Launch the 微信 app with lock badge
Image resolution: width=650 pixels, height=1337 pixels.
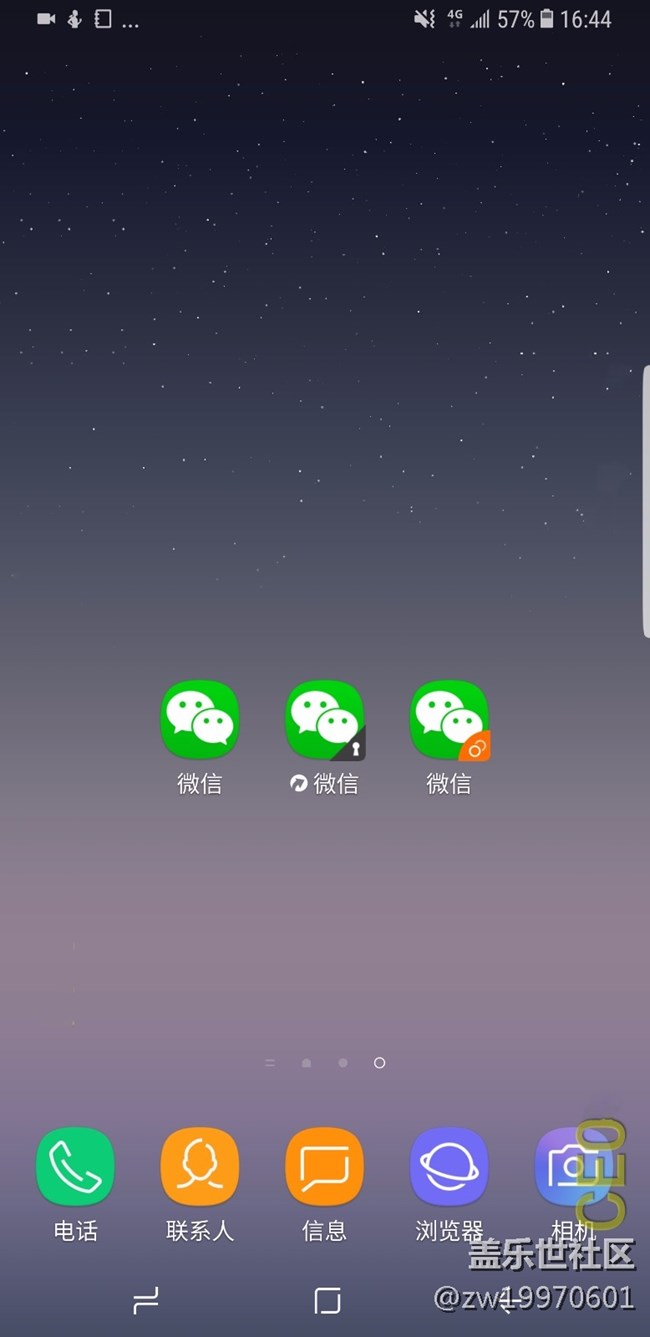[x=325, y=720]
